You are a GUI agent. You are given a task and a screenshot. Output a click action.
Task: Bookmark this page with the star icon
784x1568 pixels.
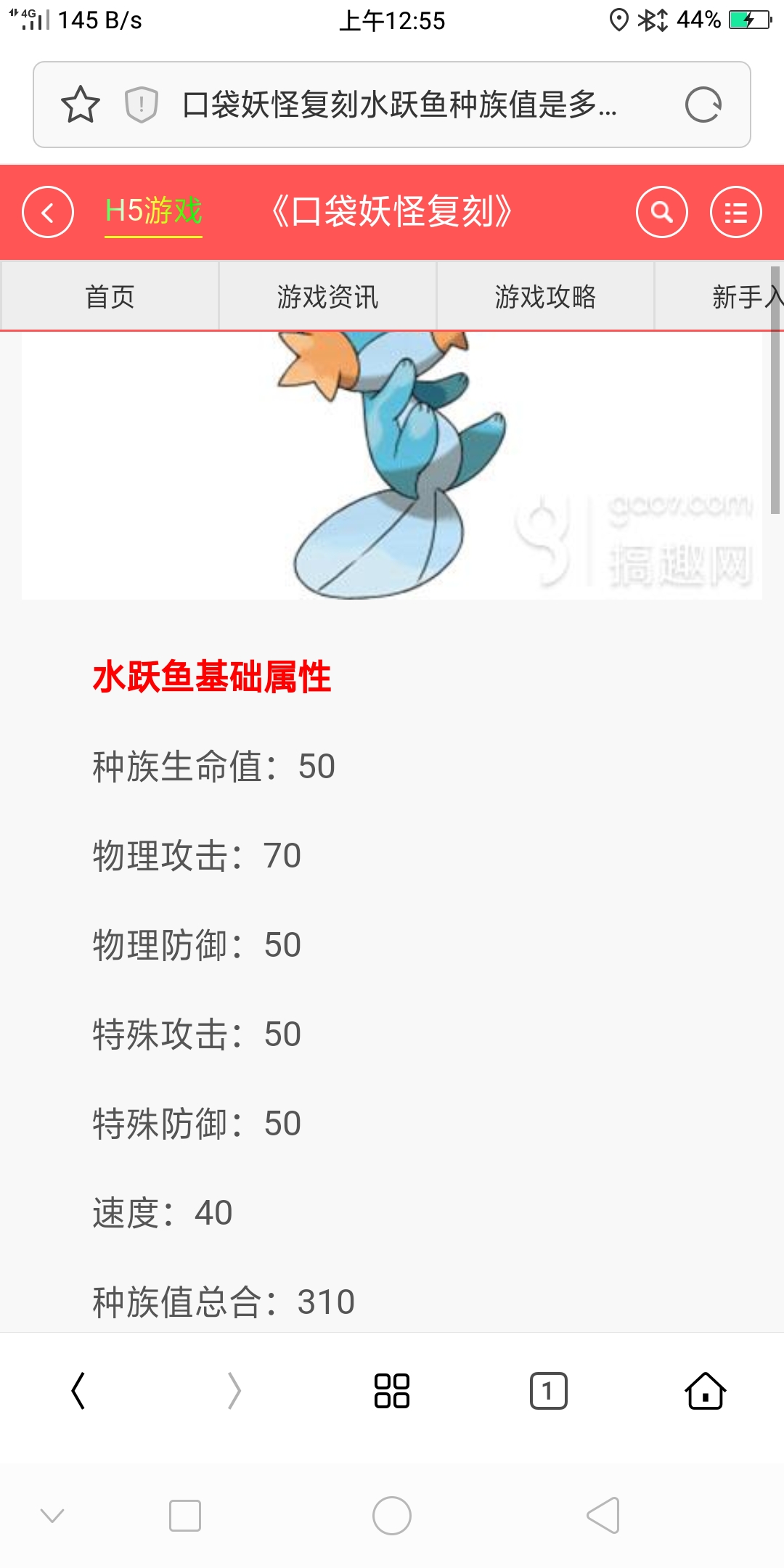(80, 105)
